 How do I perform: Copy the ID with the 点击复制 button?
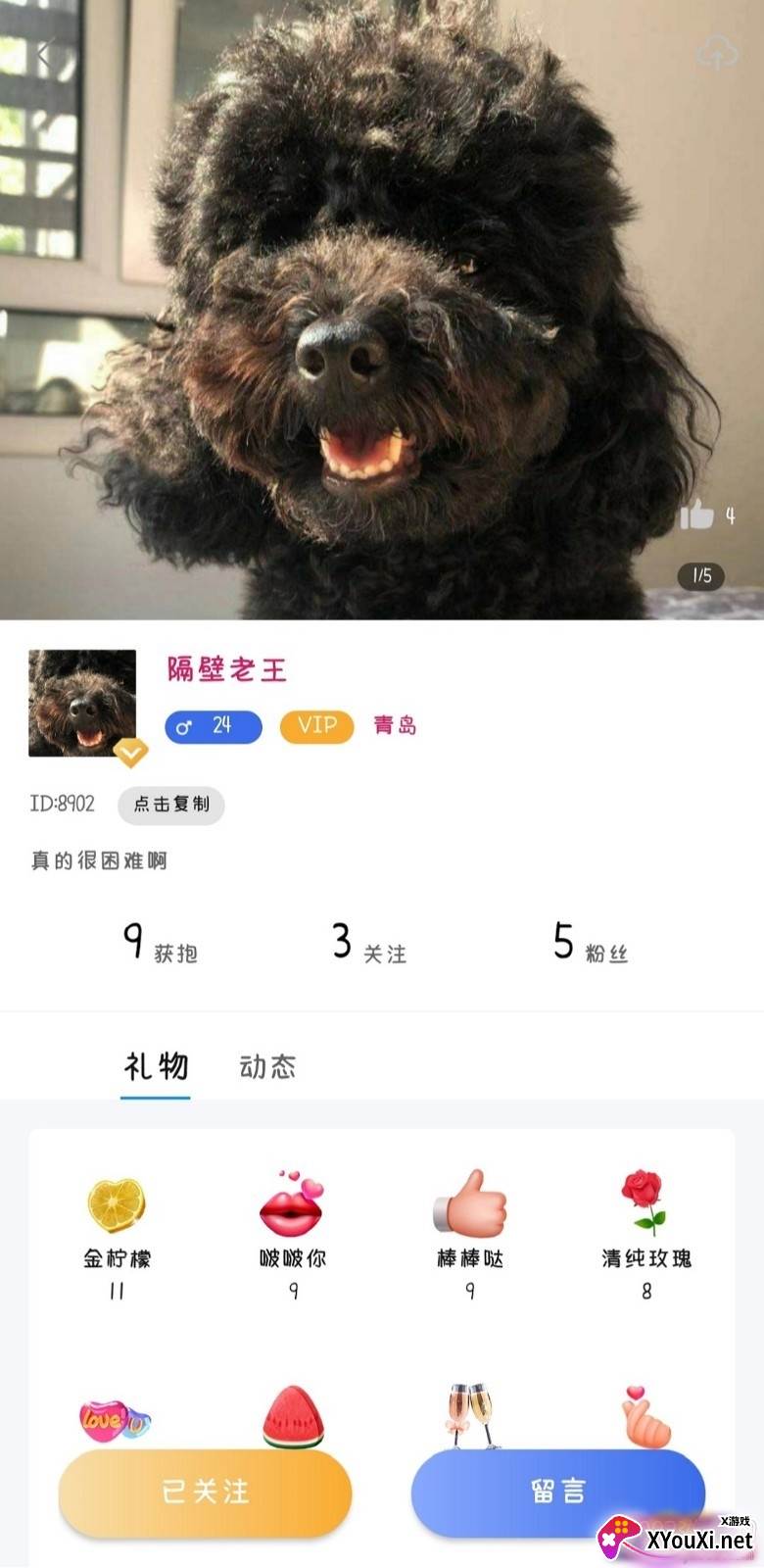click(x=170, y=806)
